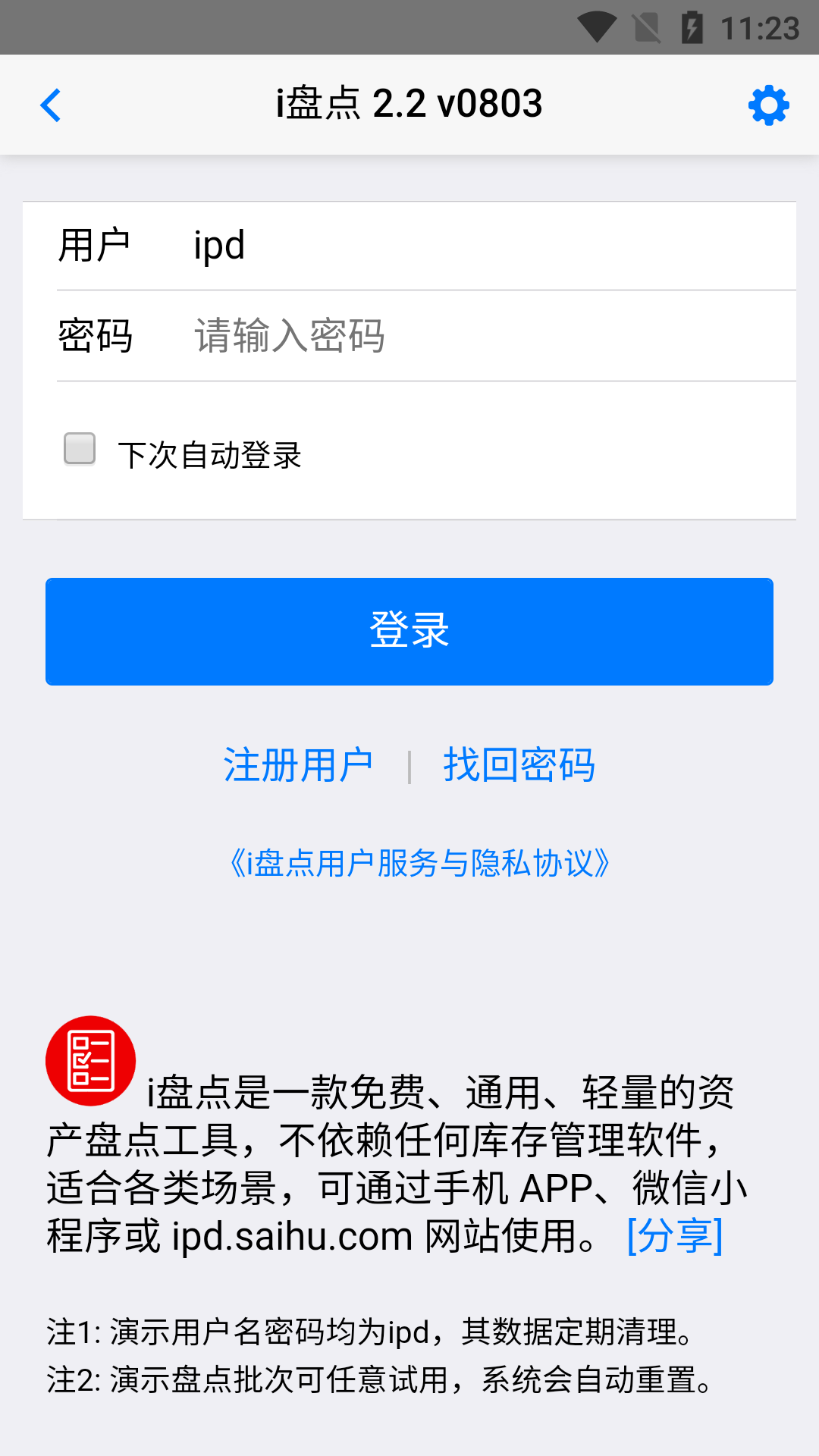Click the red i盘点 app logo
Screen dimensions: 819x1456
click(90, 1059)
